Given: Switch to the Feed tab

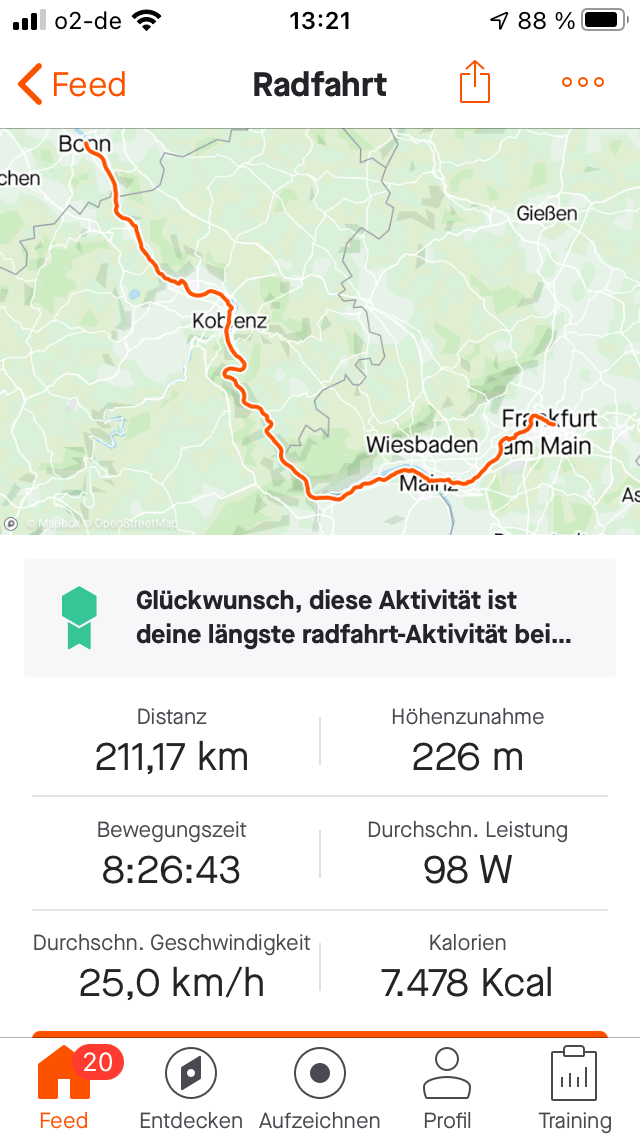Looking at the screenshot, I should coord(64,1088).
